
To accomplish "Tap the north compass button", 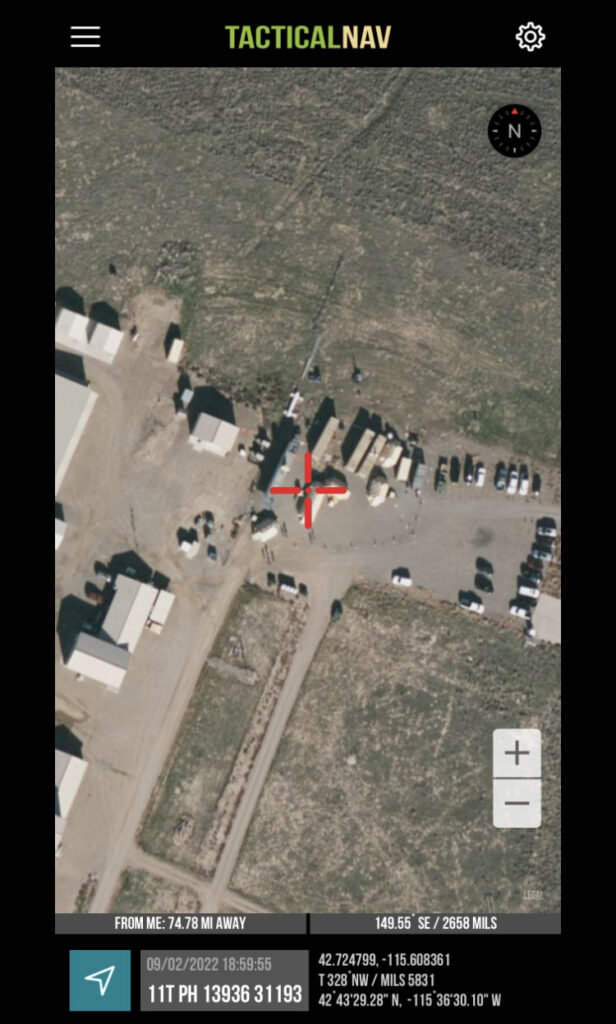I will pos(515,131).
